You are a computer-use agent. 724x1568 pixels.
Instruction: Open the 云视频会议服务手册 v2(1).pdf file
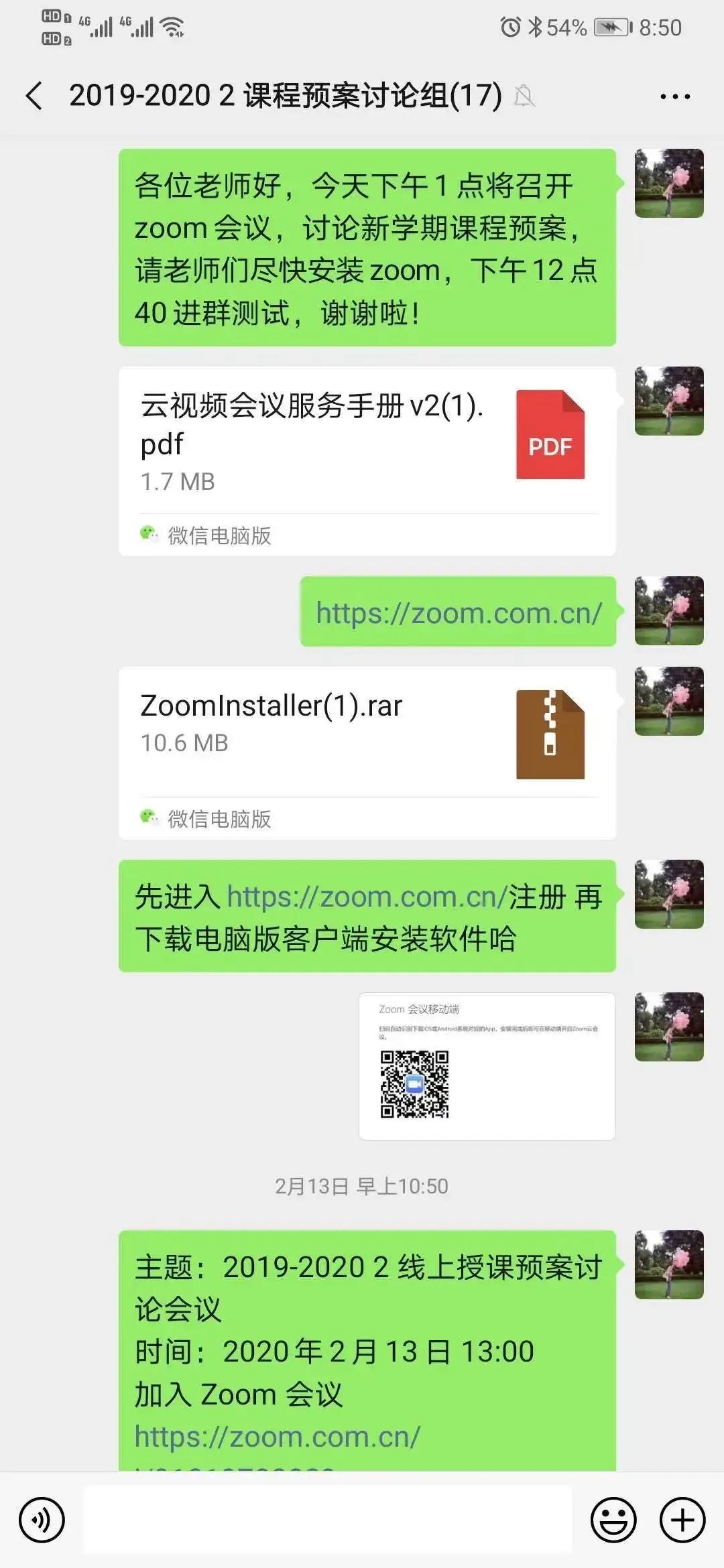pos(367,461)
